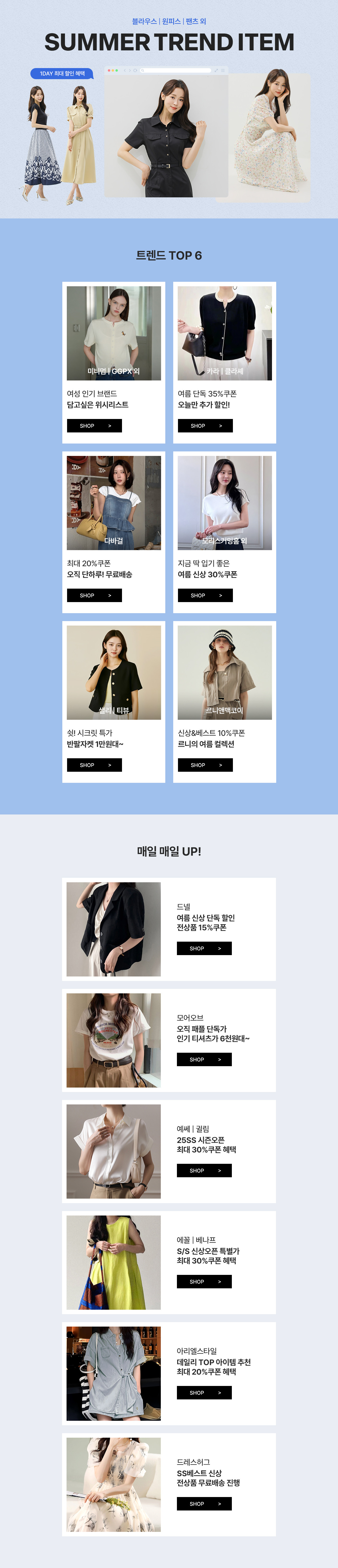Tap SHOP under 미니멈 | GGPX 외 card
The width and height of the screenshot is (338, 1568).
[94, 426]
